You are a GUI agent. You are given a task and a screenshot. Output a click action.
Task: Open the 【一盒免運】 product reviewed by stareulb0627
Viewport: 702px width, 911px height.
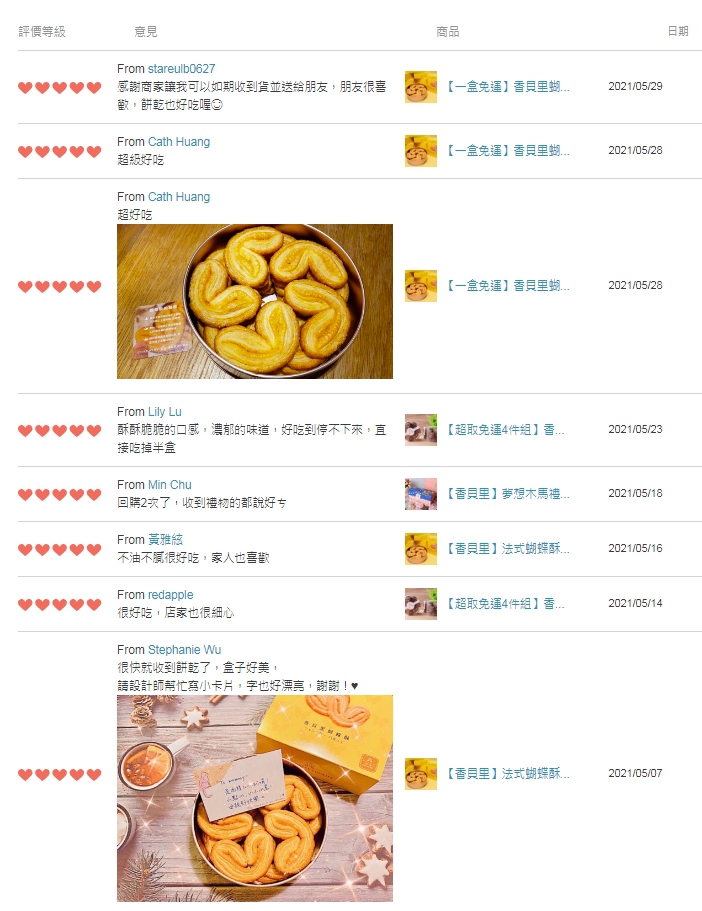pos(507,87)
